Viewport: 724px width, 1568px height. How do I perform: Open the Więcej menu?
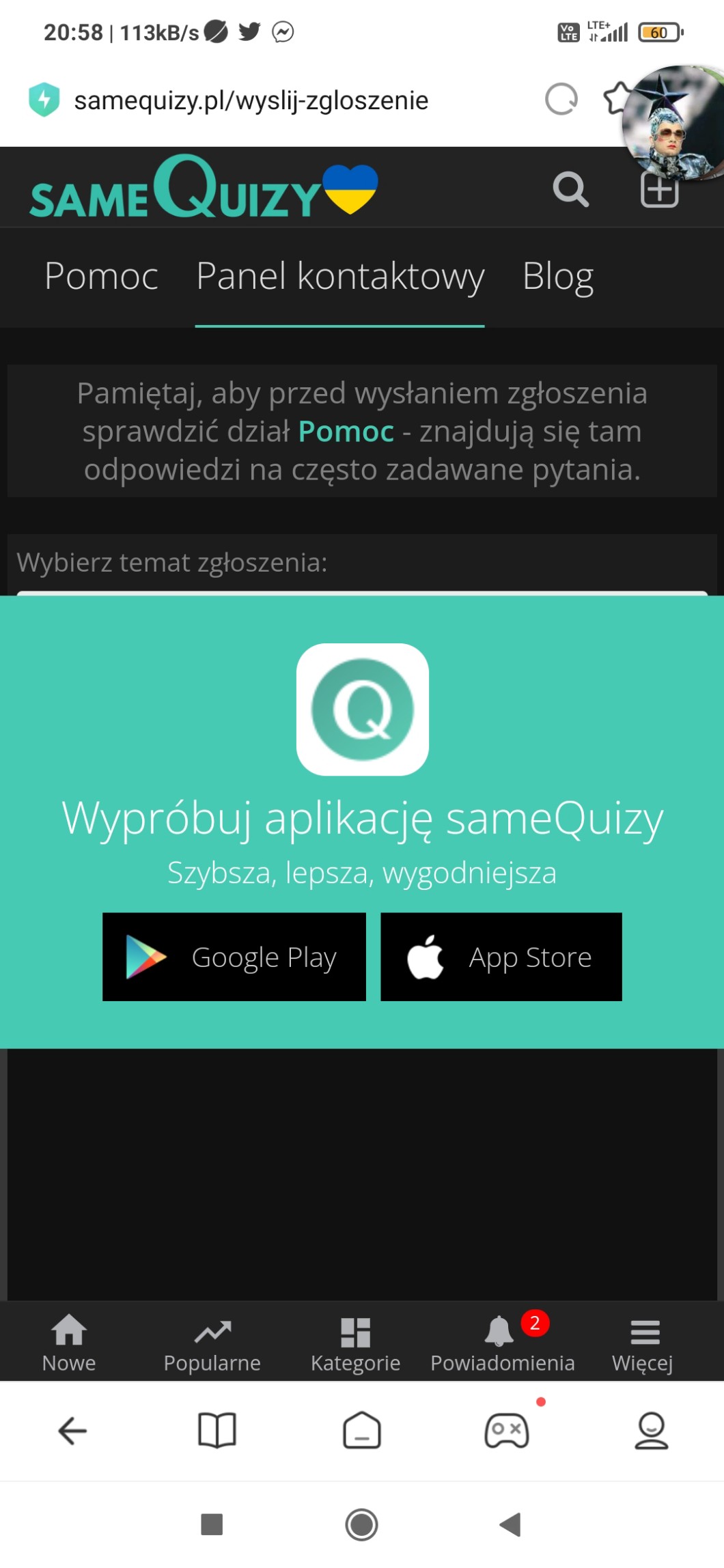[643, 1343]
